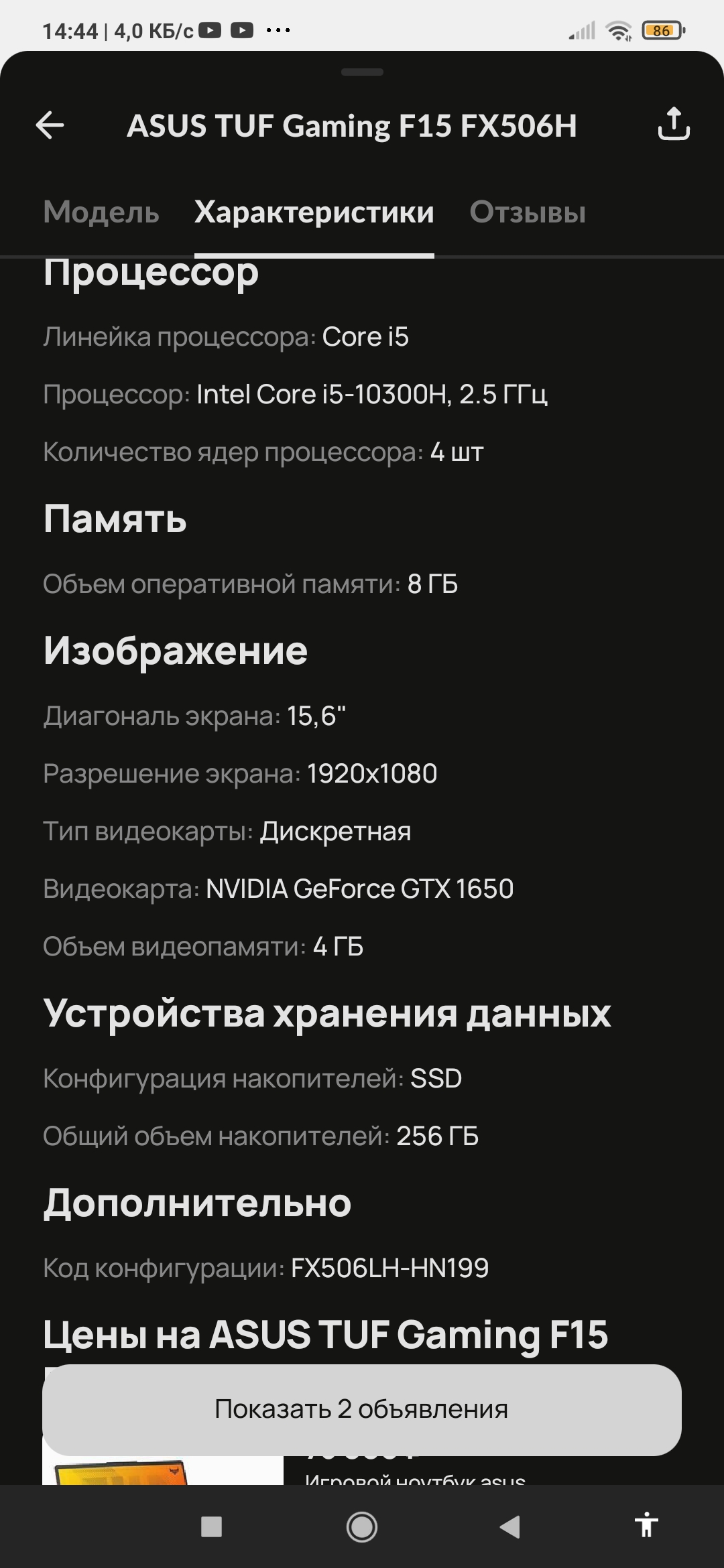Share this ASUS TUF Gaming laptop page

click(673, 124)
